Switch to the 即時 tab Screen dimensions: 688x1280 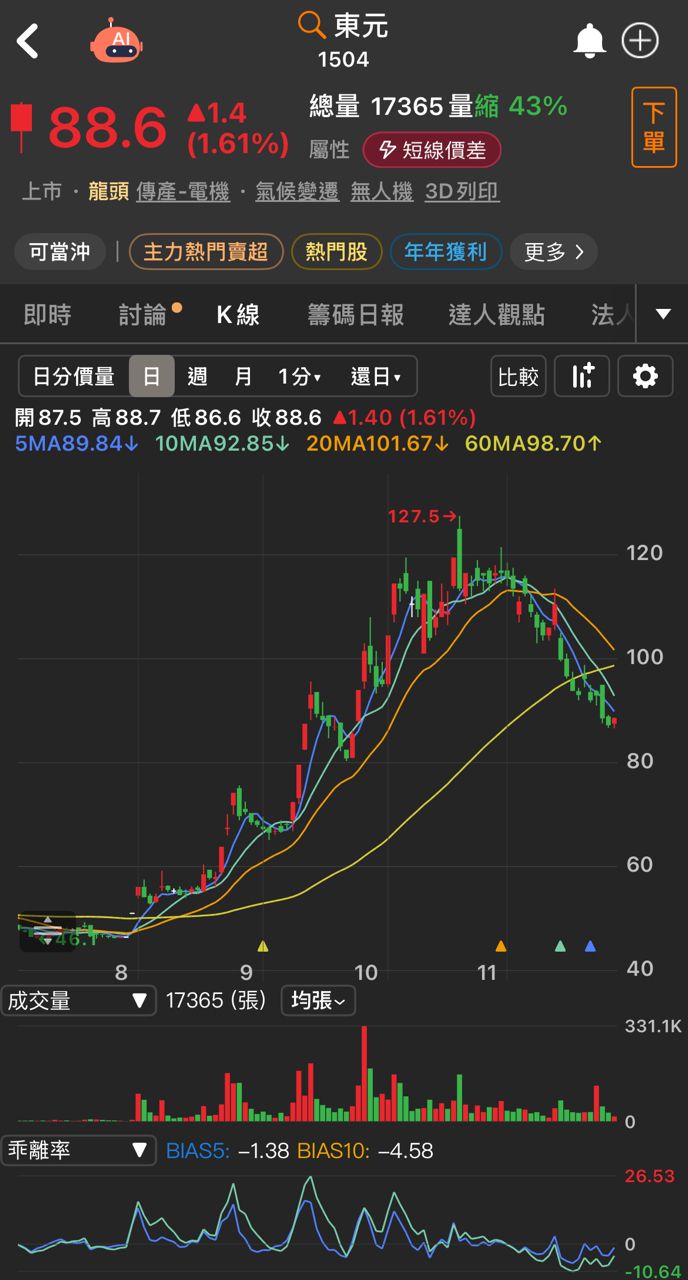tap(47, 315)
